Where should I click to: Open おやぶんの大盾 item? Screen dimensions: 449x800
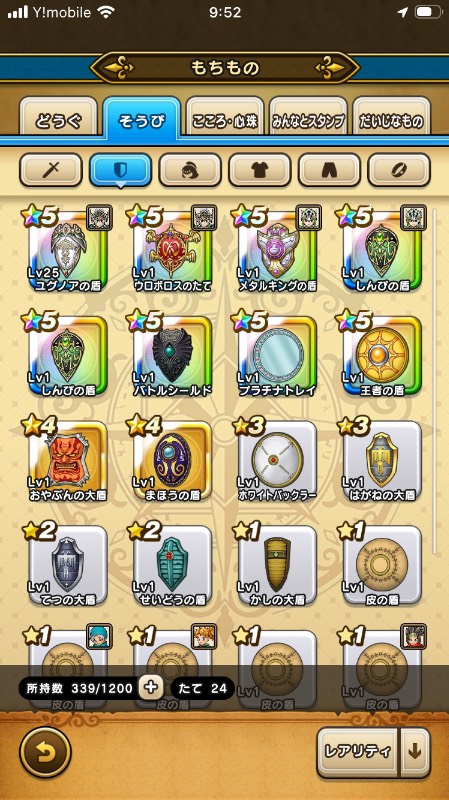67,459
